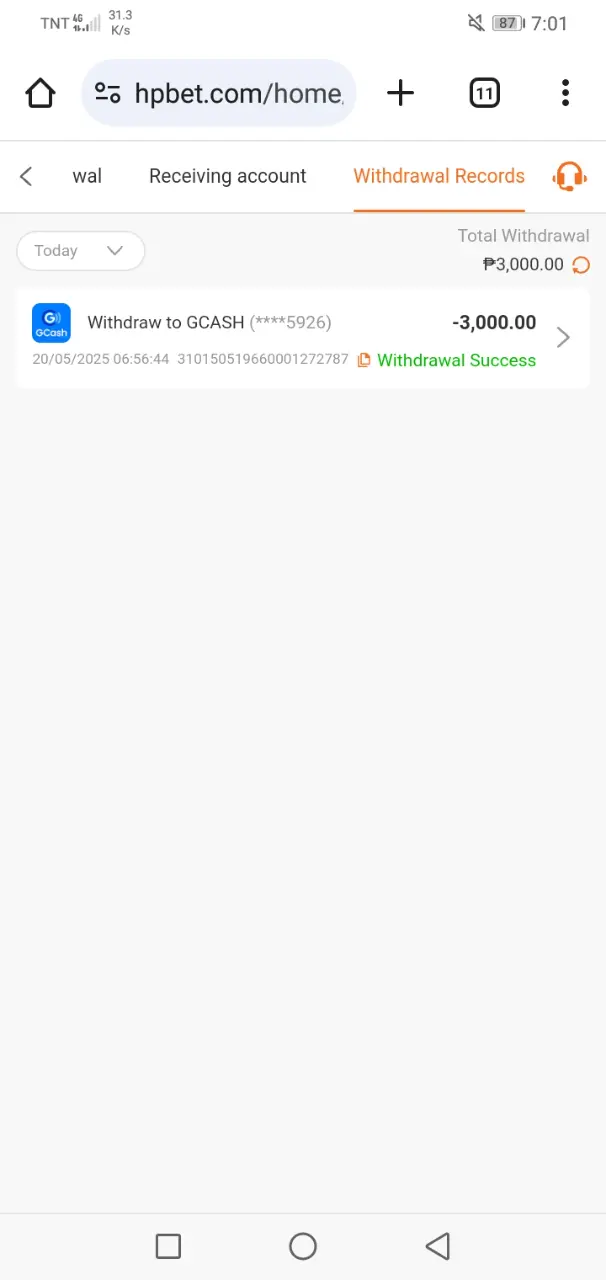Show the open tabs switcher
This screenshot has height=1280, width=606.
coord(484,93)
